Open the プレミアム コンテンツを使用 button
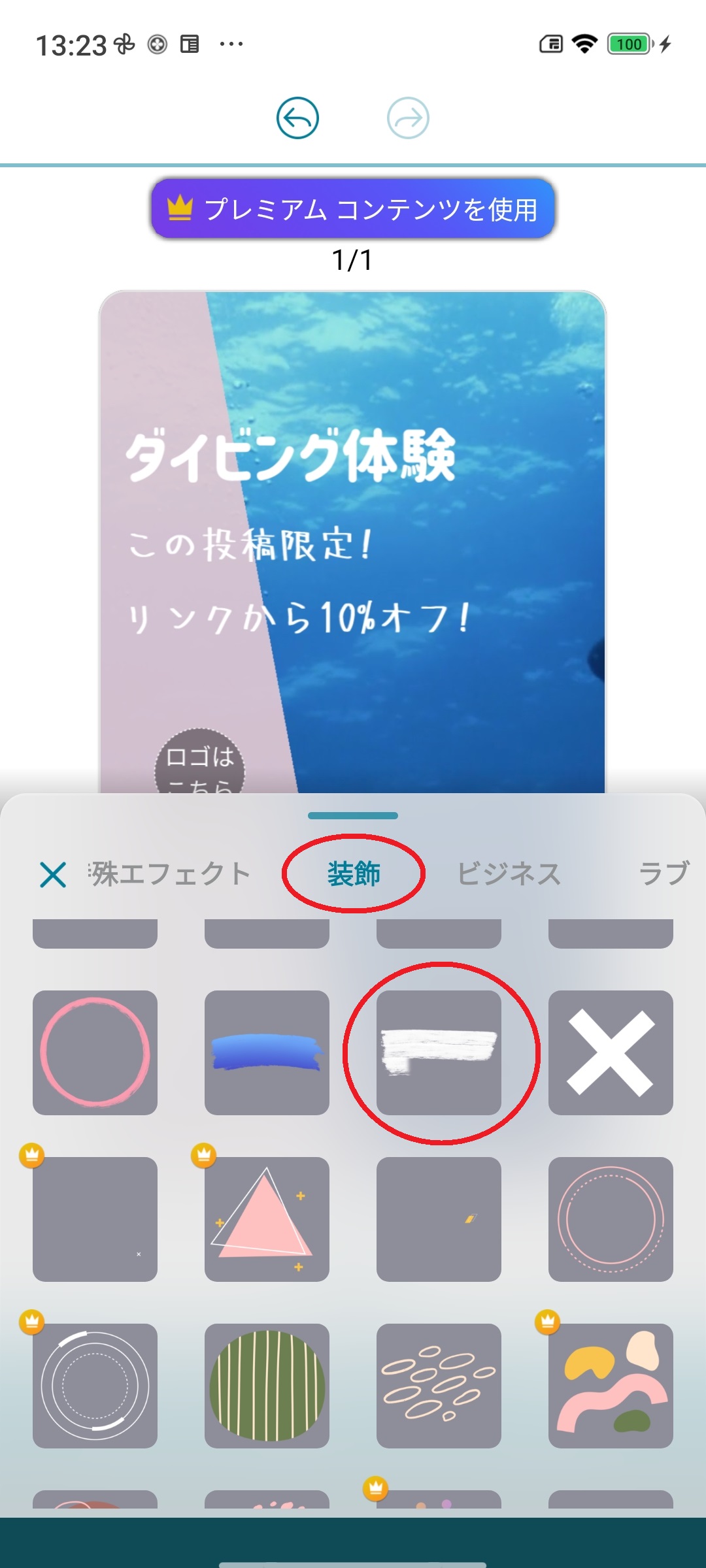 353,209
